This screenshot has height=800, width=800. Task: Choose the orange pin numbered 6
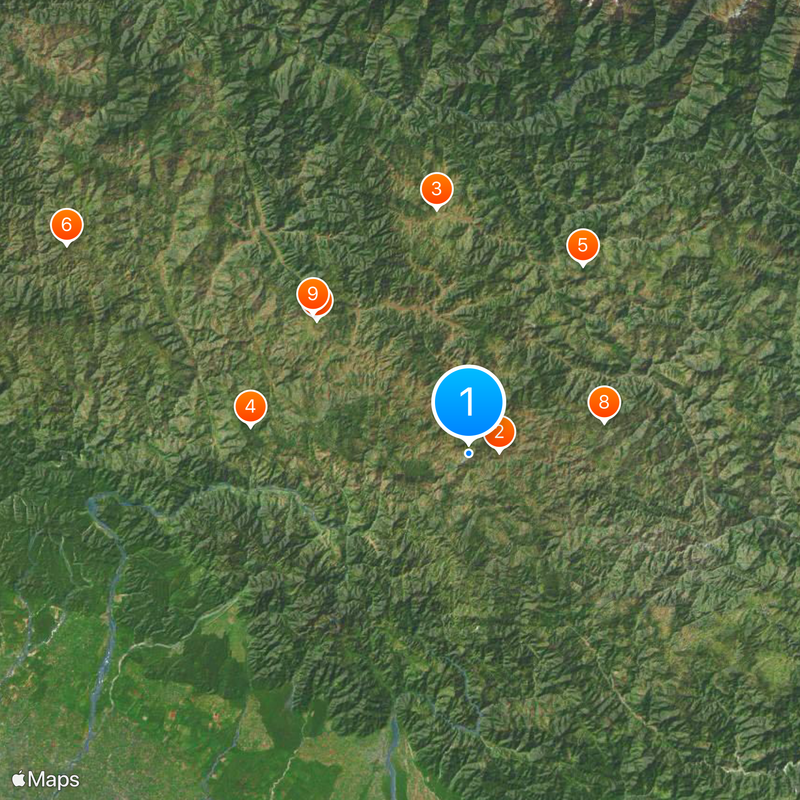[67, 225]
